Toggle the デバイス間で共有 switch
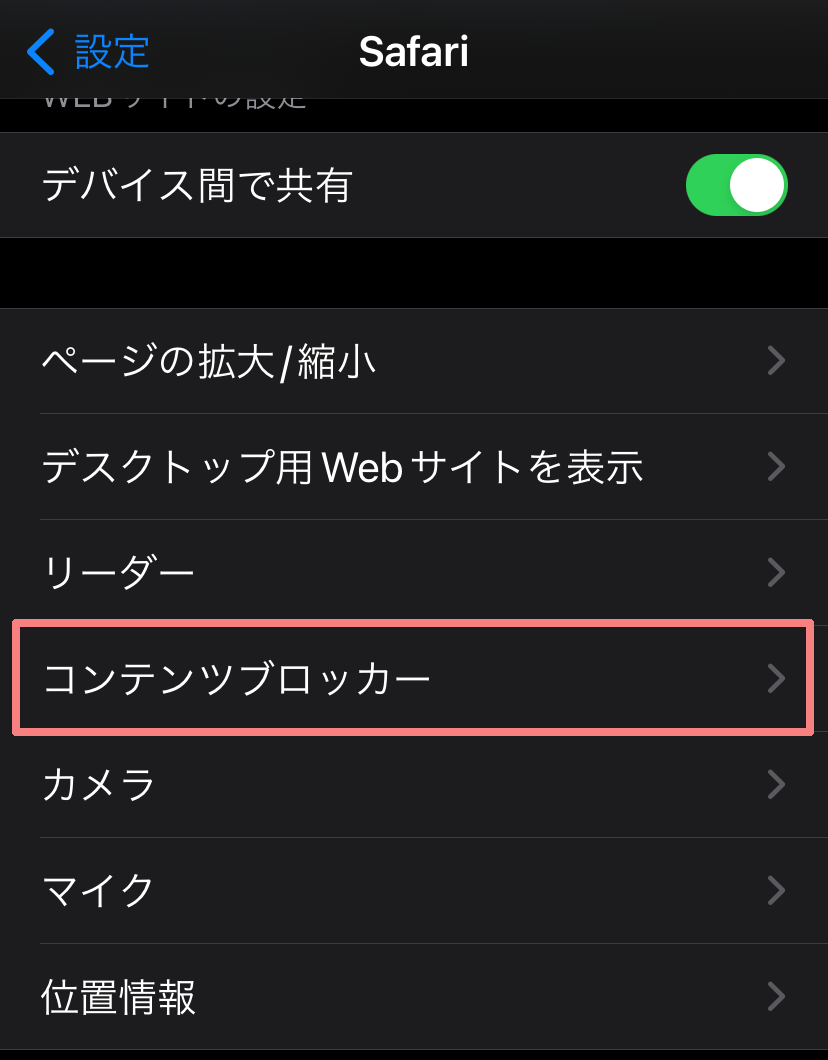 coord(736,186)
